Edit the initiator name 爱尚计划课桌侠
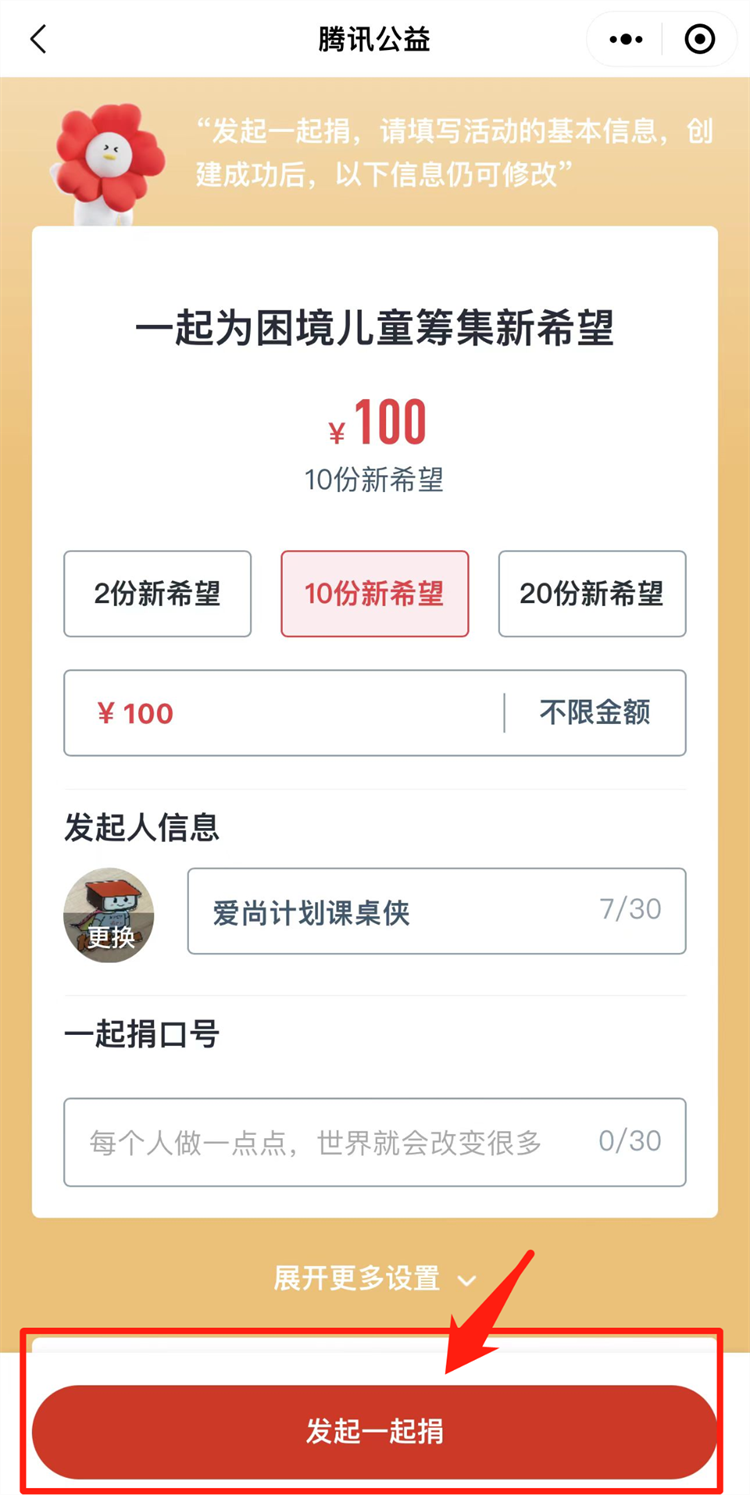Screen dimensions: 750x1495 [x=437, y=911]
